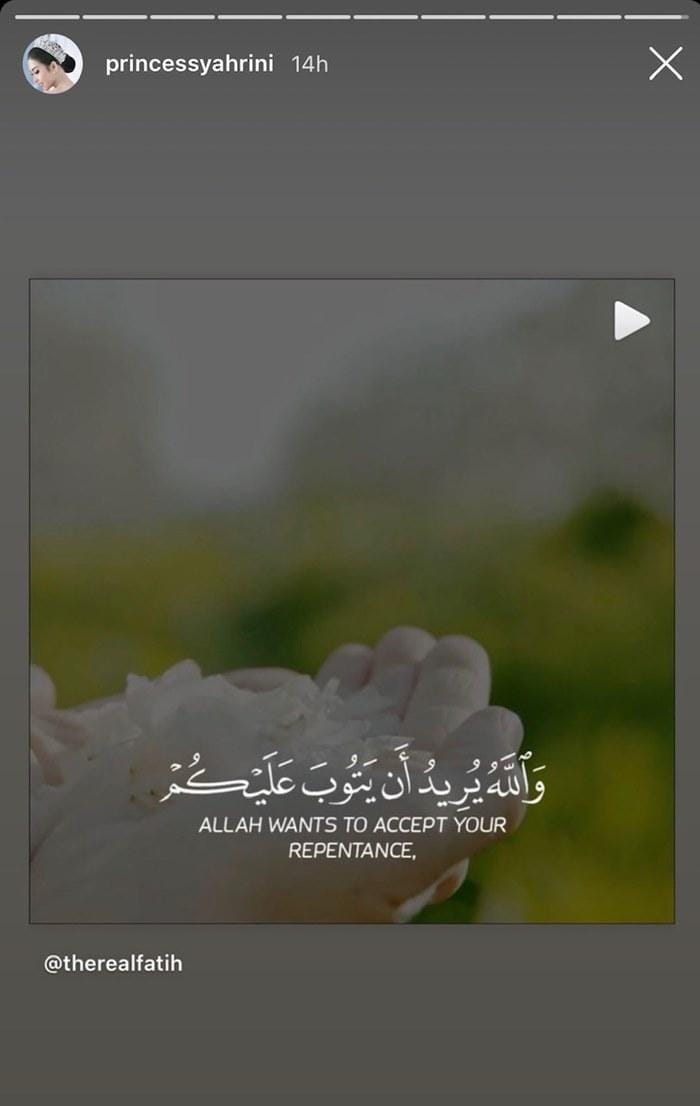Screen dimensions: 700x1106
Task: Play the shared video post
Action: click(631, 321)
